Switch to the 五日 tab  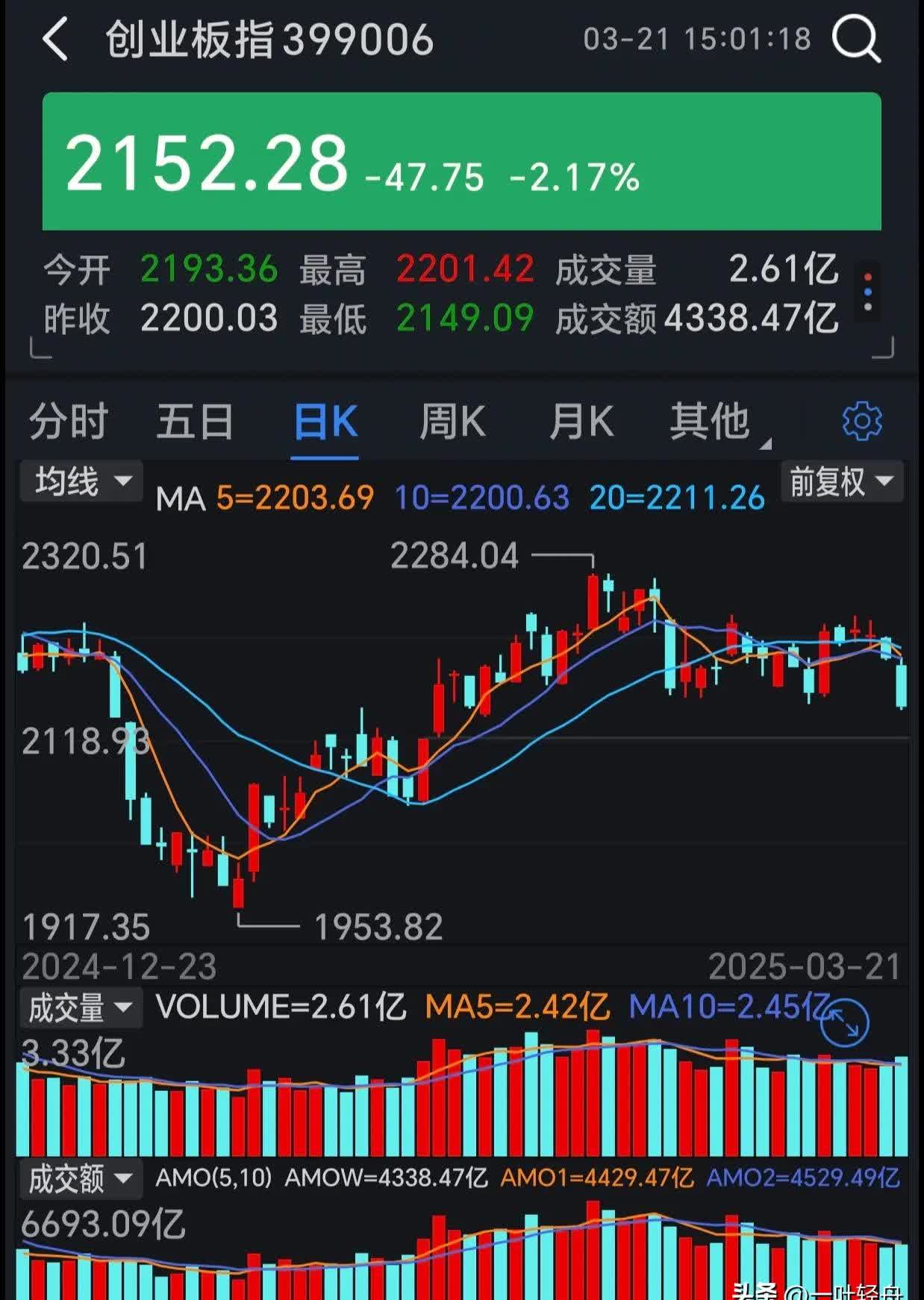click(x=195, y=422)
